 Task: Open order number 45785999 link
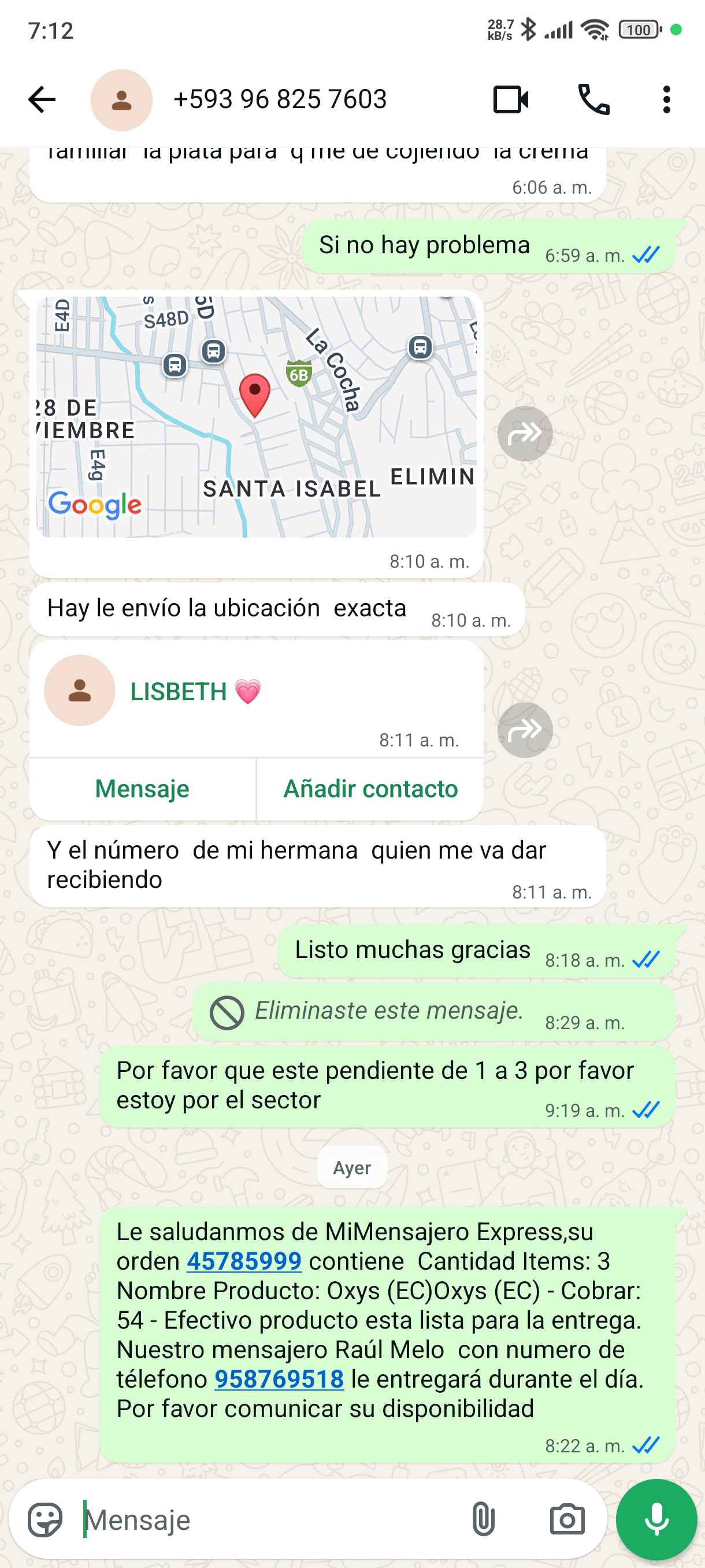click(x=244, y=1261)
